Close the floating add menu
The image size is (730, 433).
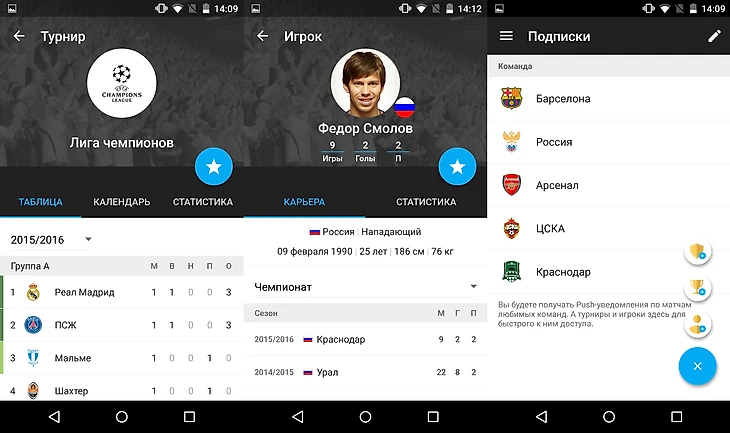[x=697, y=366]
